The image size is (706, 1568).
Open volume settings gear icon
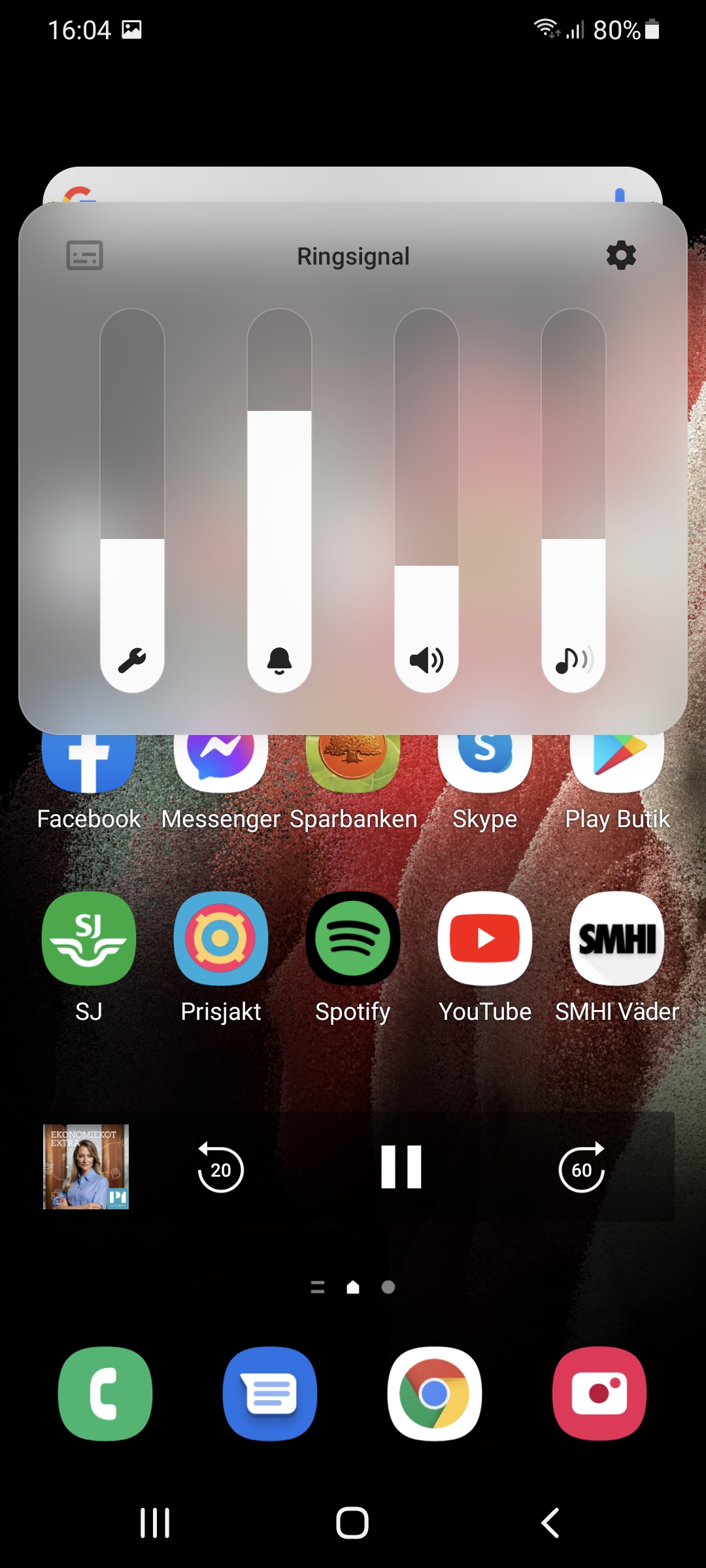(621, 255)
